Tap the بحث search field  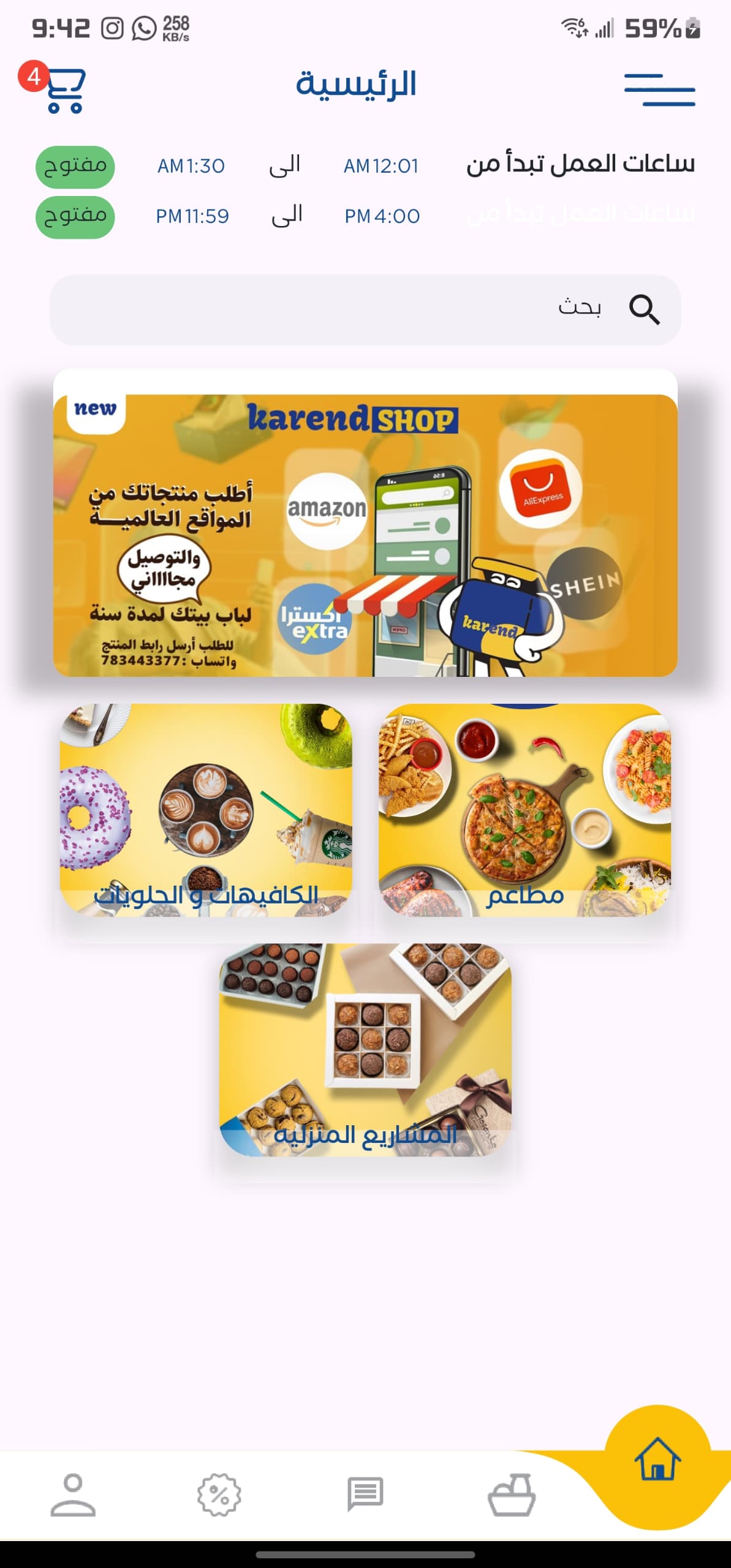365,309
